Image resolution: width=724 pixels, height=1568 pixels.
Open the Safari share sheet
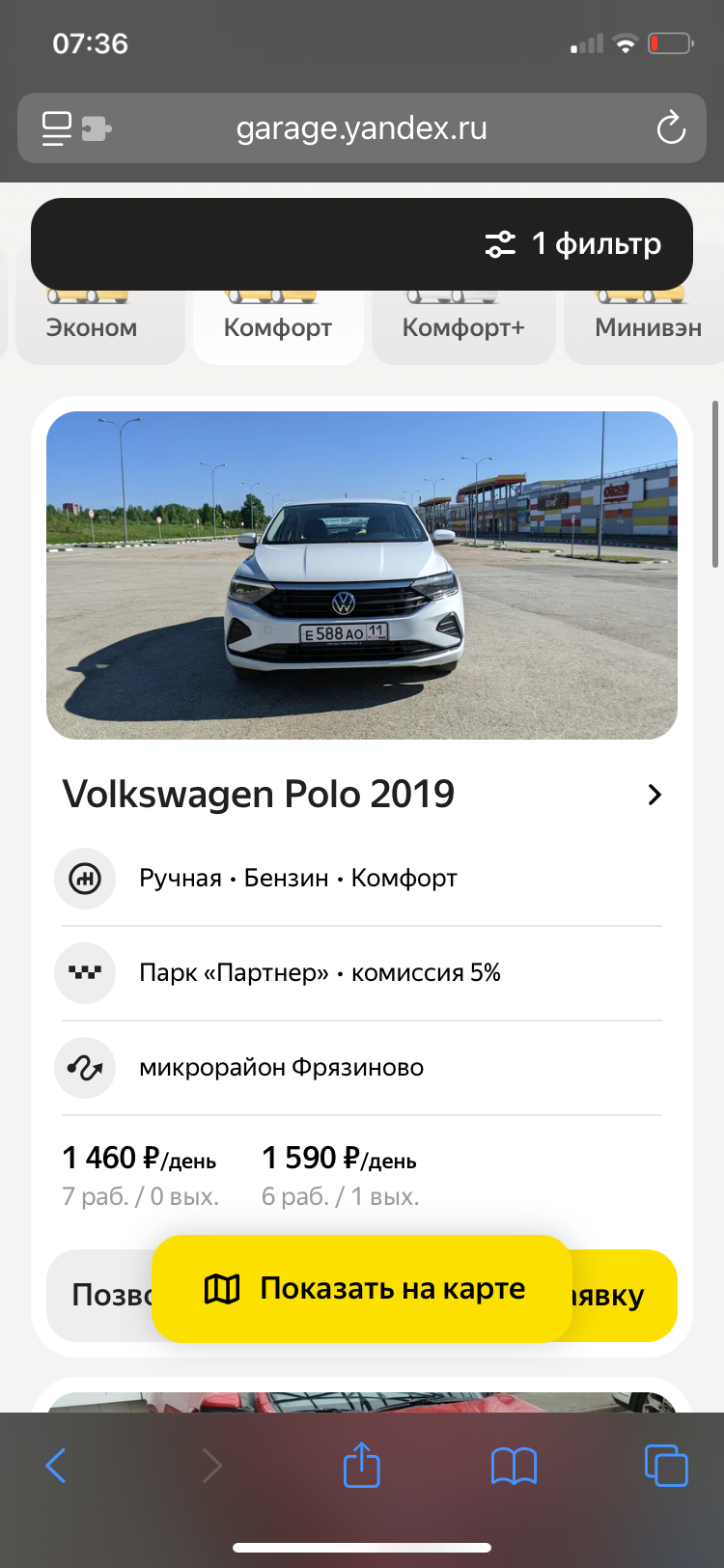[x=362, y=1464]
